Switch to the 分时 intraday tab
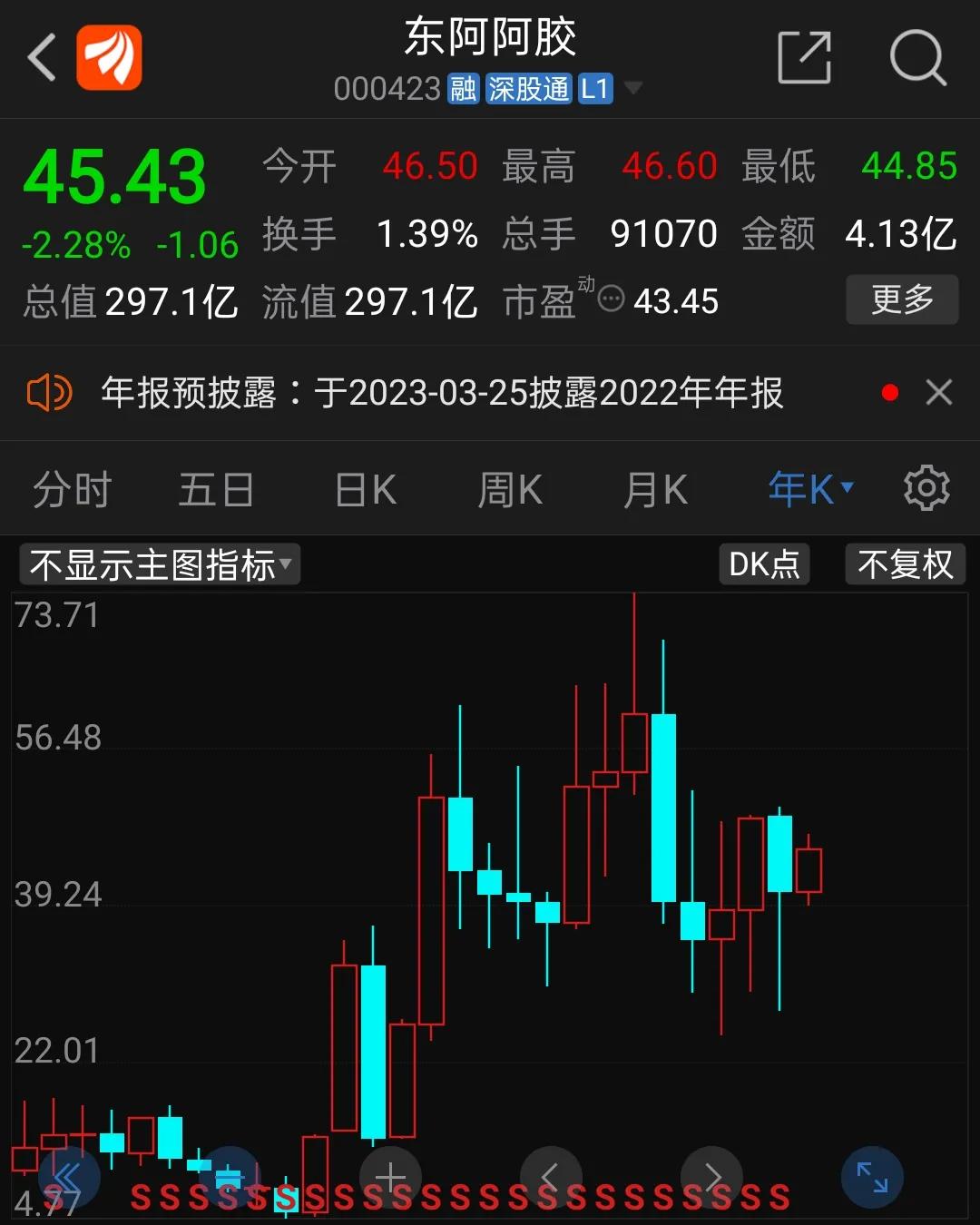The height and width of the screenshot is (1225, 980). point(72,488)
